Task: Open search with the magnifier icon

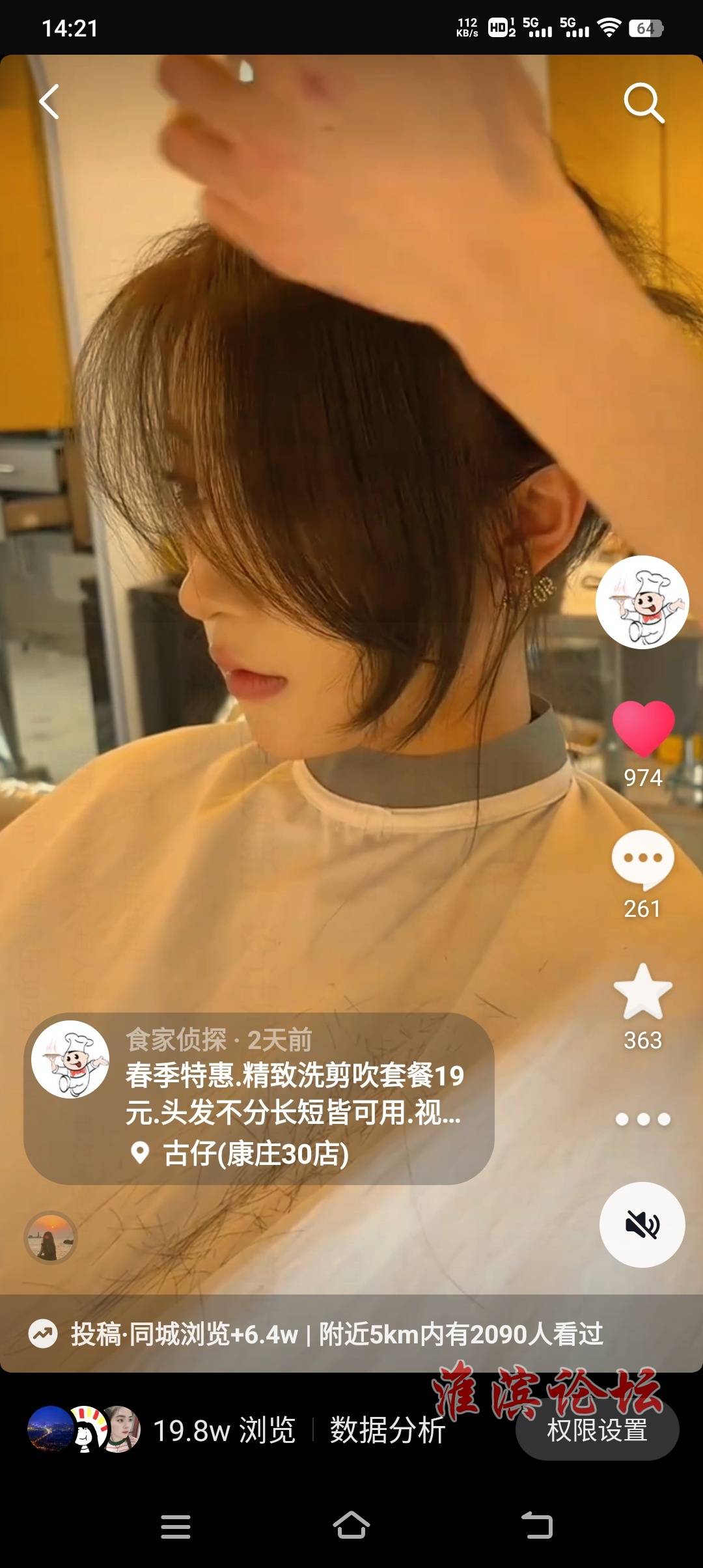Action: pos(643,103)
